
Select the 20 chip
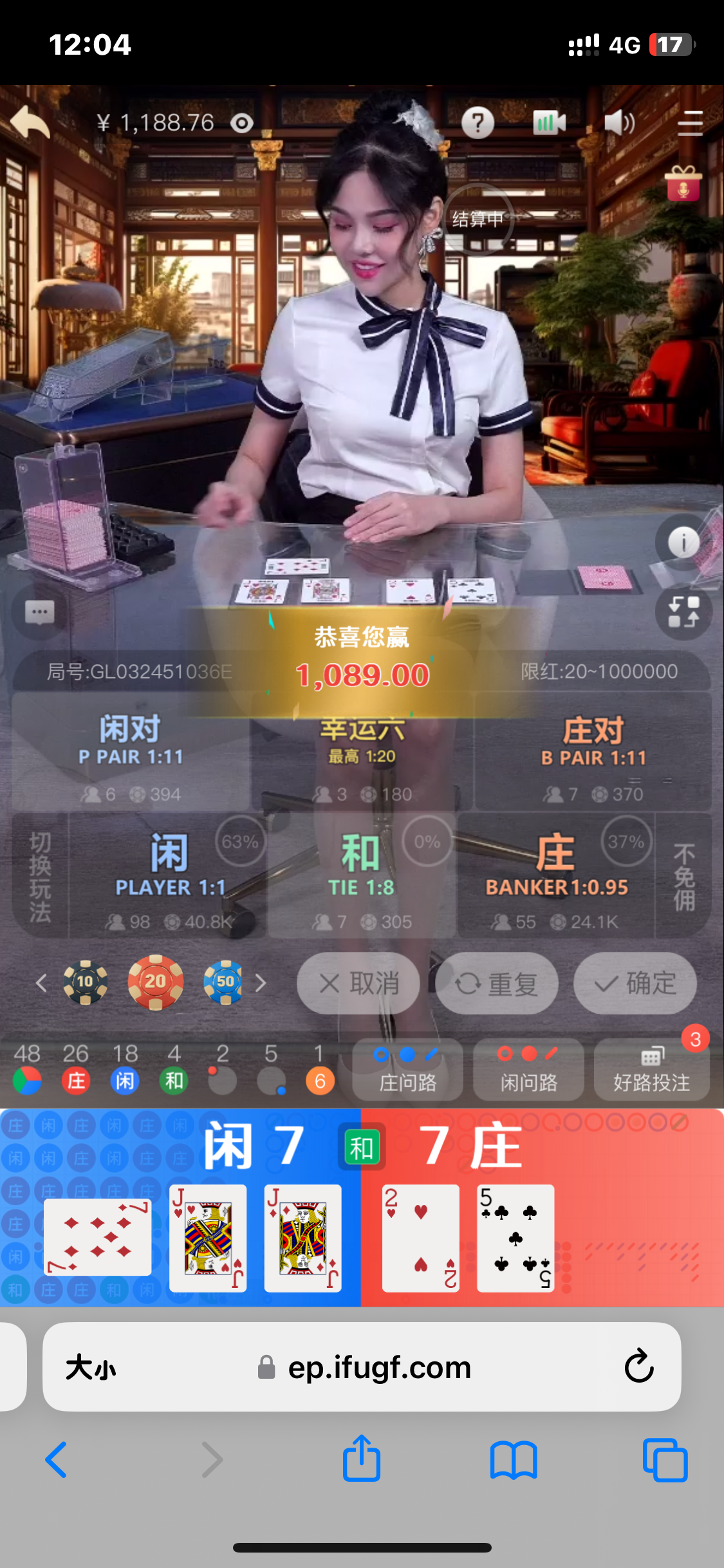click(155, 982)
